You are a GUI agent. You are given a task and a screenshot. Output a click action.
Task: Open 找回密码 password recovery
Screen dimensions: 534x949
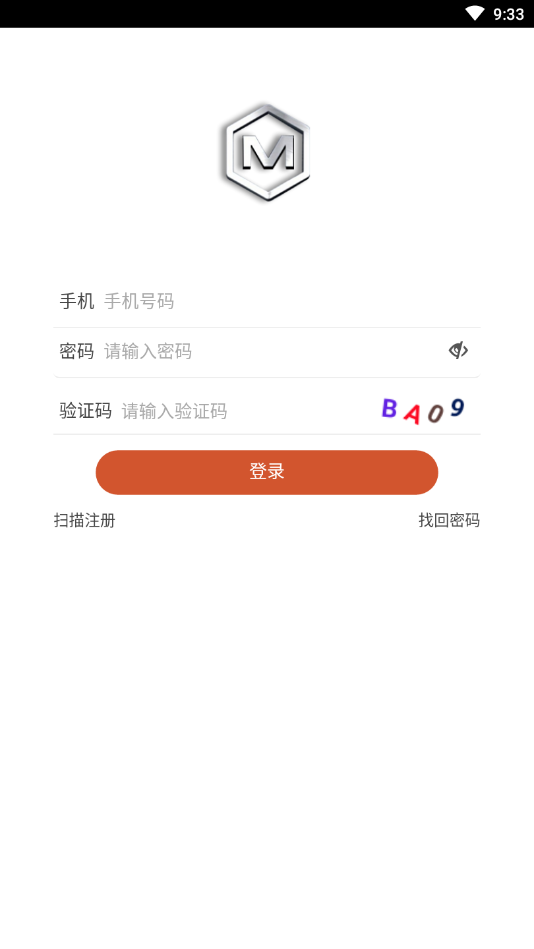tap(449, 520)
